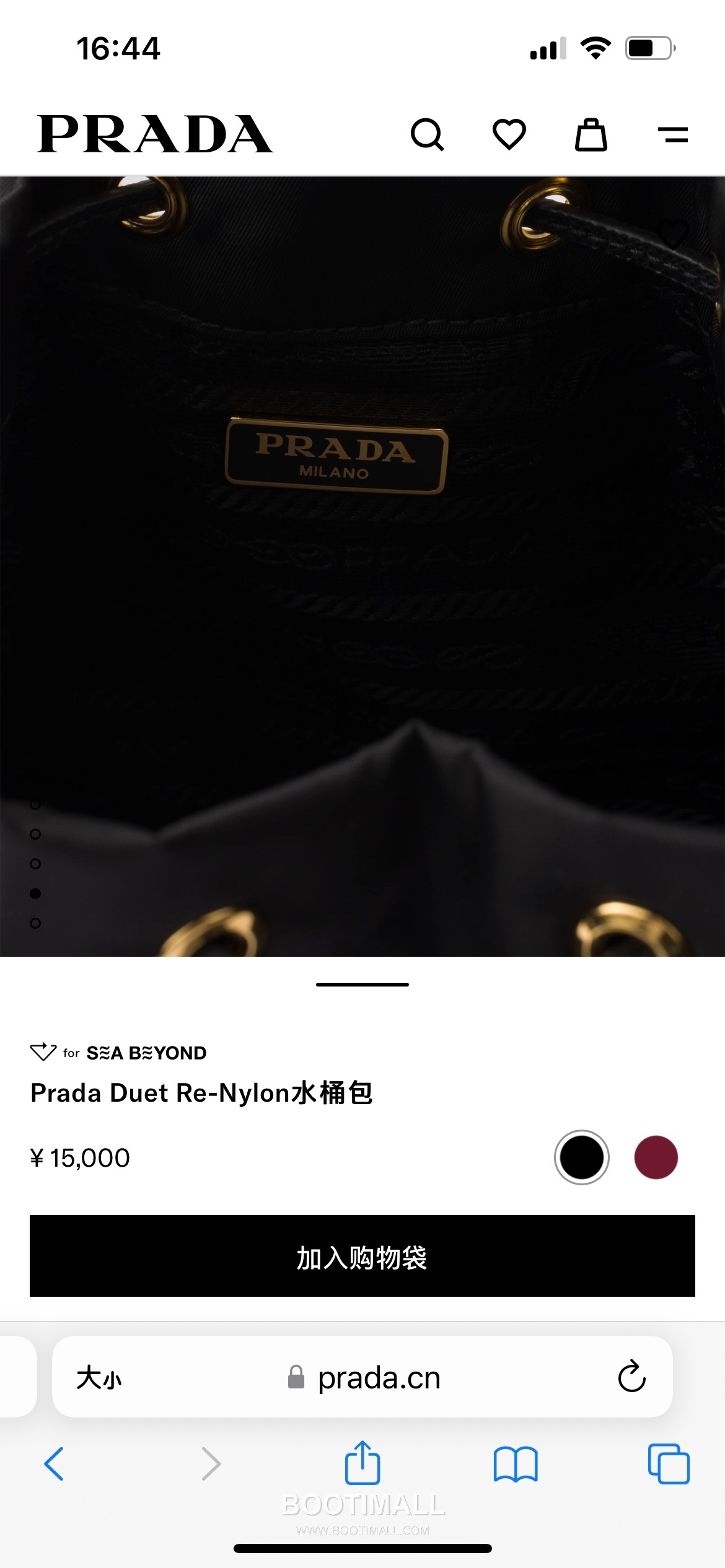View the shopping bag
The height and width of the screenshot is (1568, 725).
[x=591, y=135]
